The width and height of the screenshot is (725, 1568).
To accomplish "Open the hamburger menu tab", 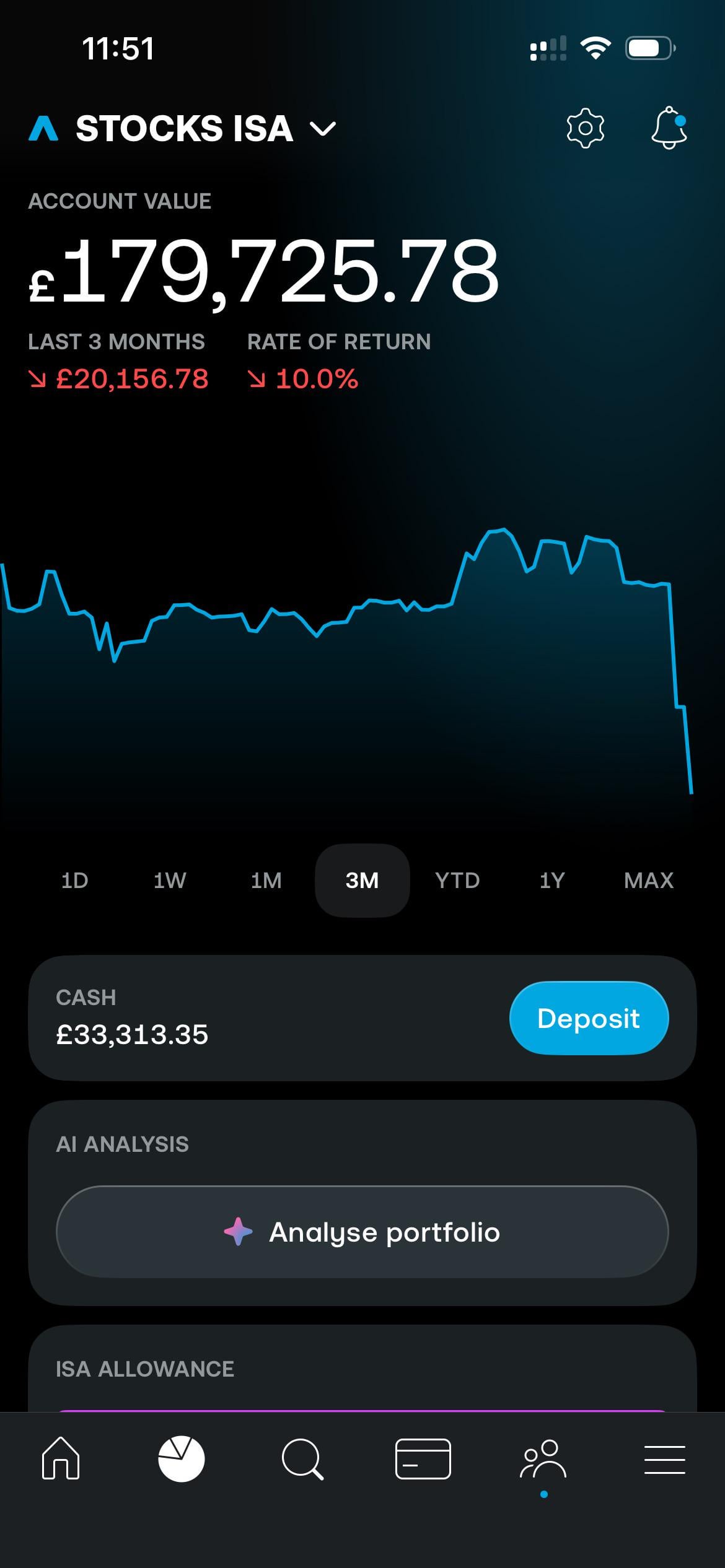I will [x=664, y=1459].
